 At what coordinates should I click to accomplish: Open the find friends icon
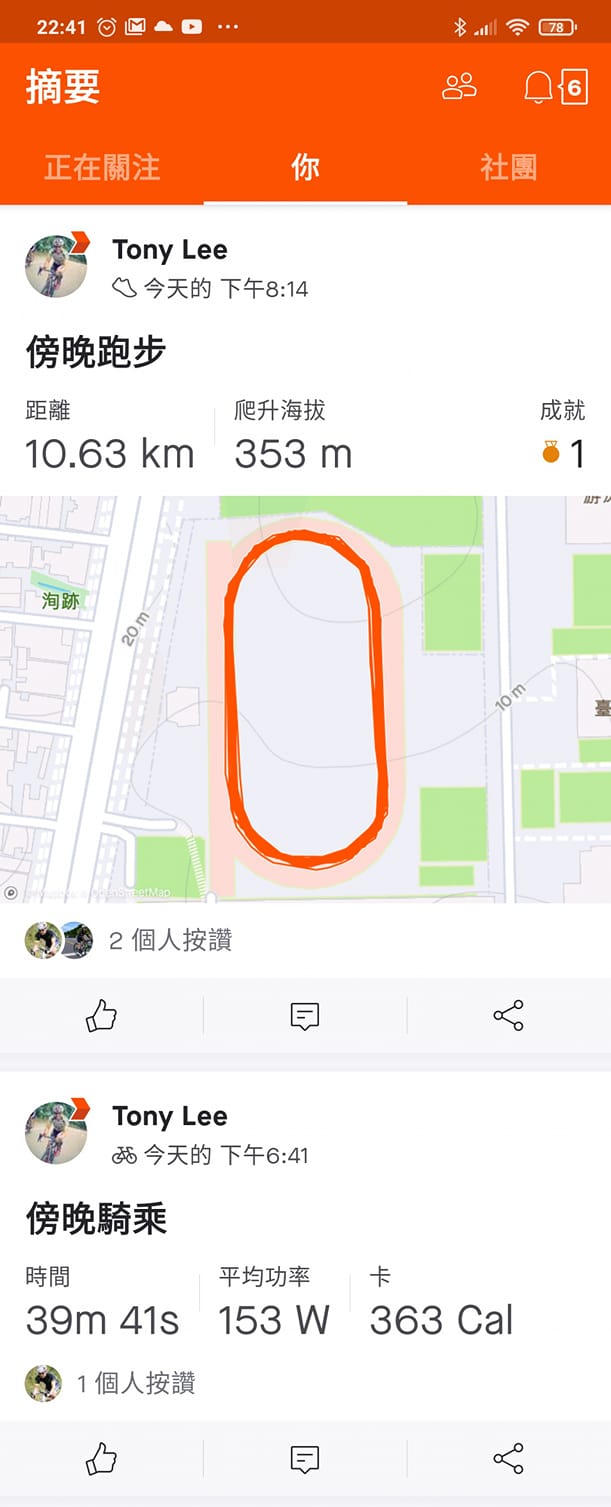(459, 88)
